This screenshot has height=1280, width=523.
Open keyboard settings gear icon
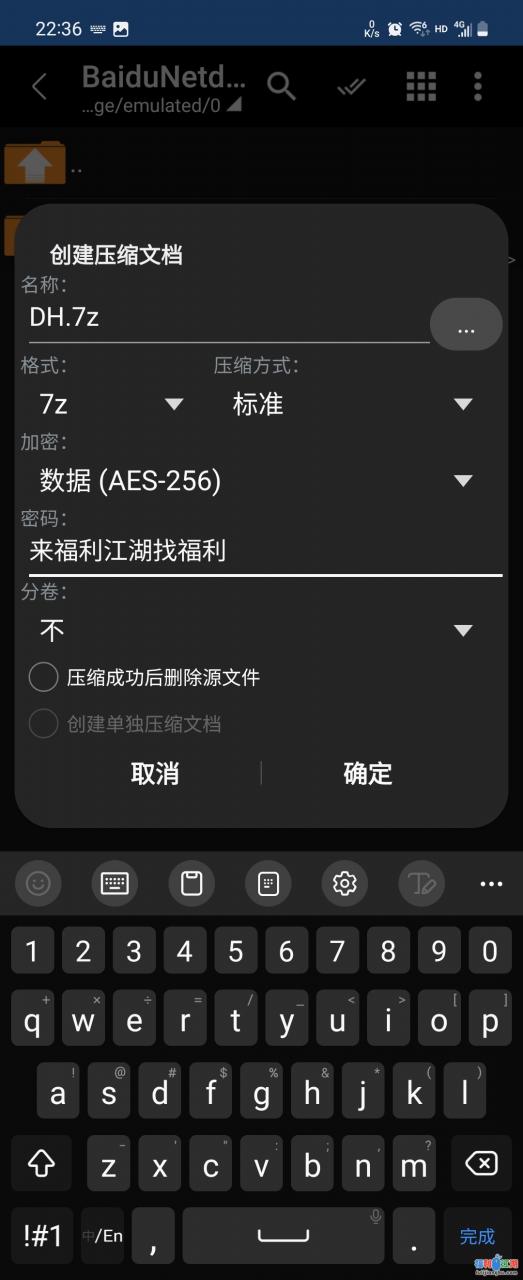(x=345, y=883)
